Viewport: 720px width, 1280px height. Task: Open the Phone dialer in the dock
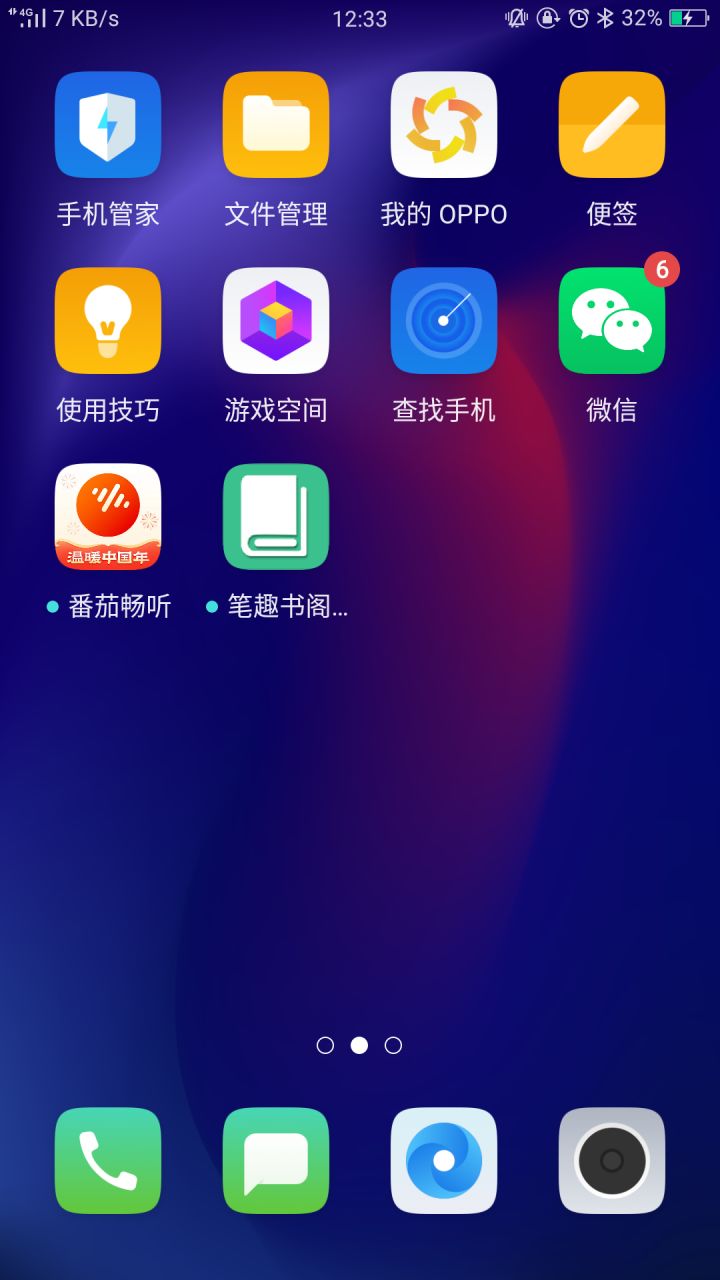click(107, 1161)
